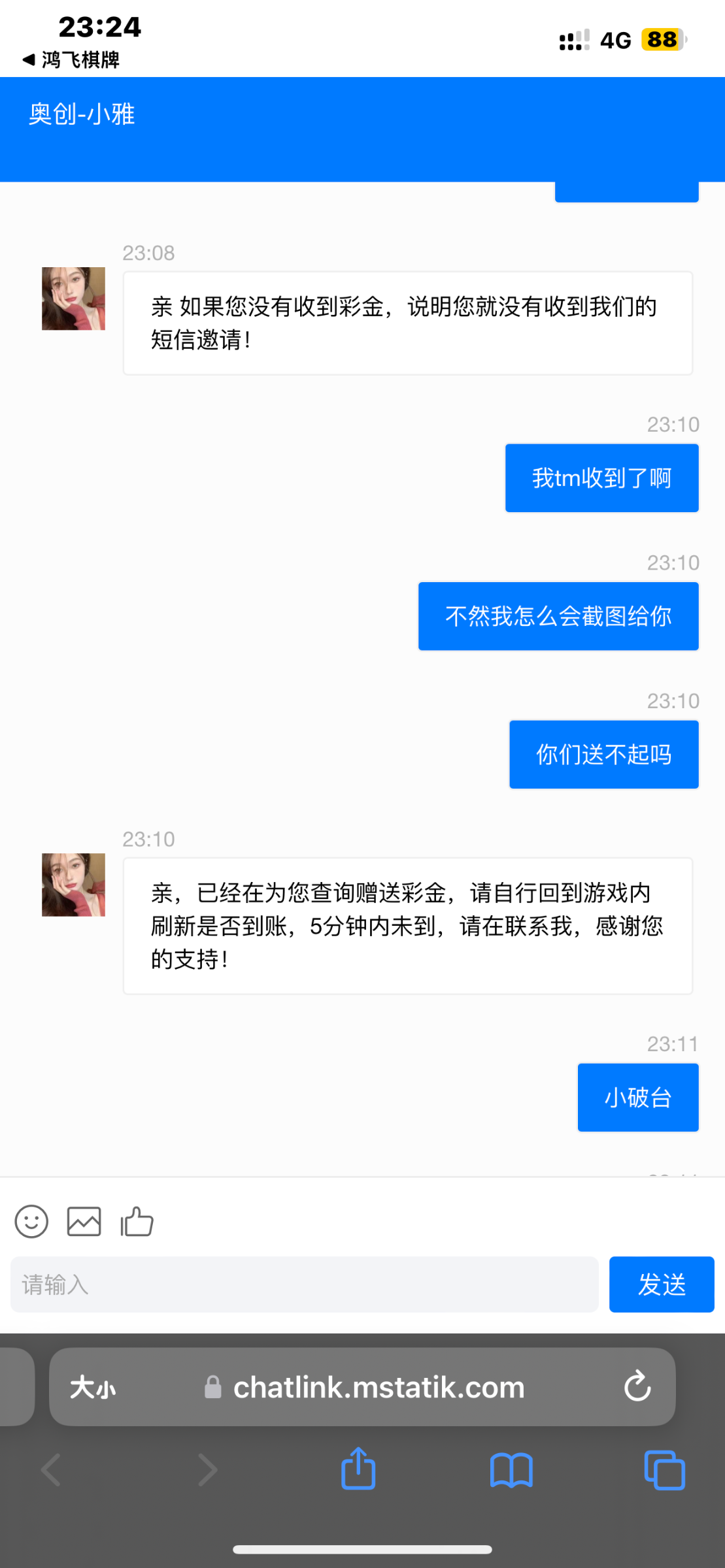Screen dimensions: 725x1568
Task: Tap the battery indicator showing 88
Action: tap(662, 41)
